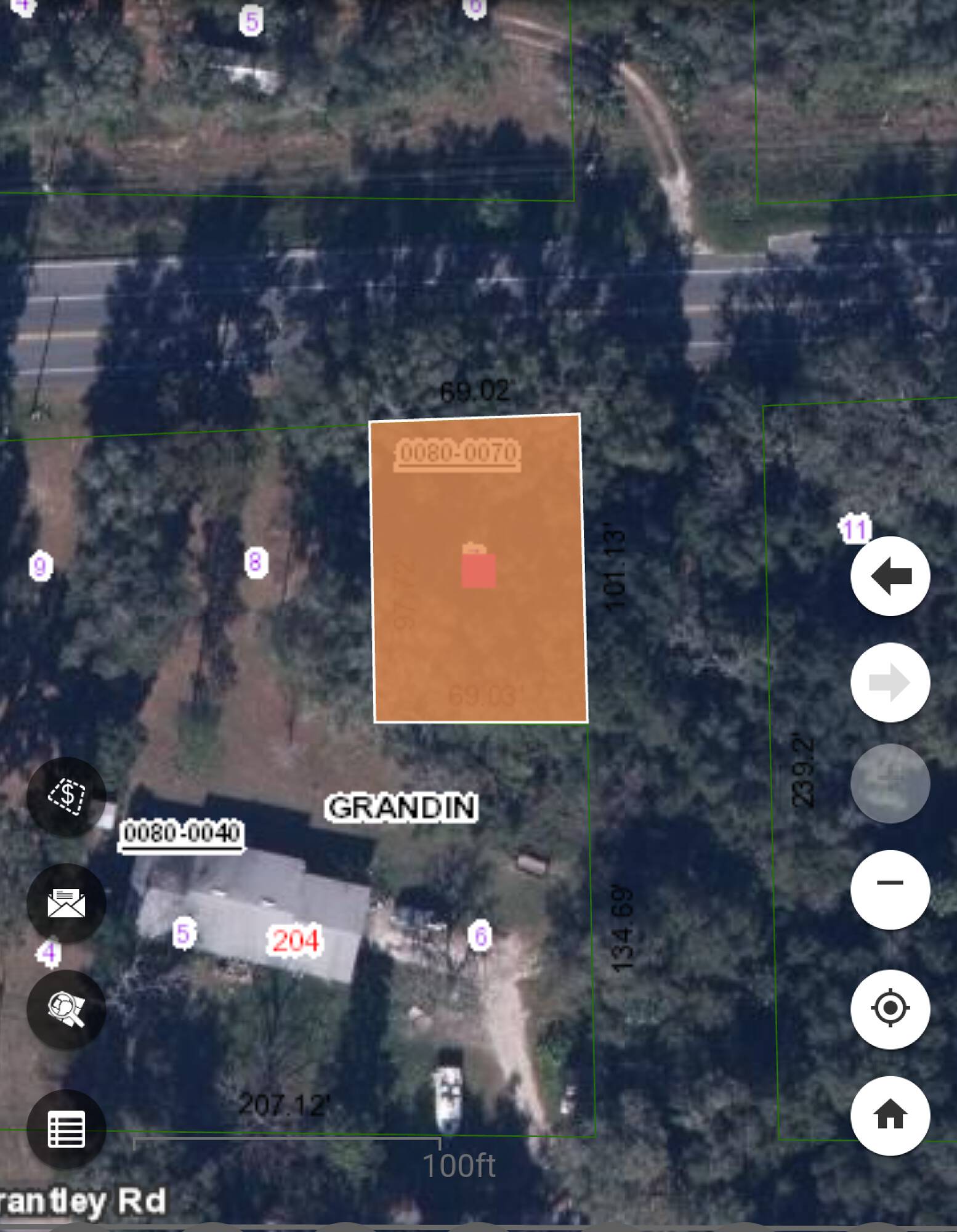Screen dimensions: 957x1232
Task: Open the map search magnifier tool
Action: tap(67, 1010)
